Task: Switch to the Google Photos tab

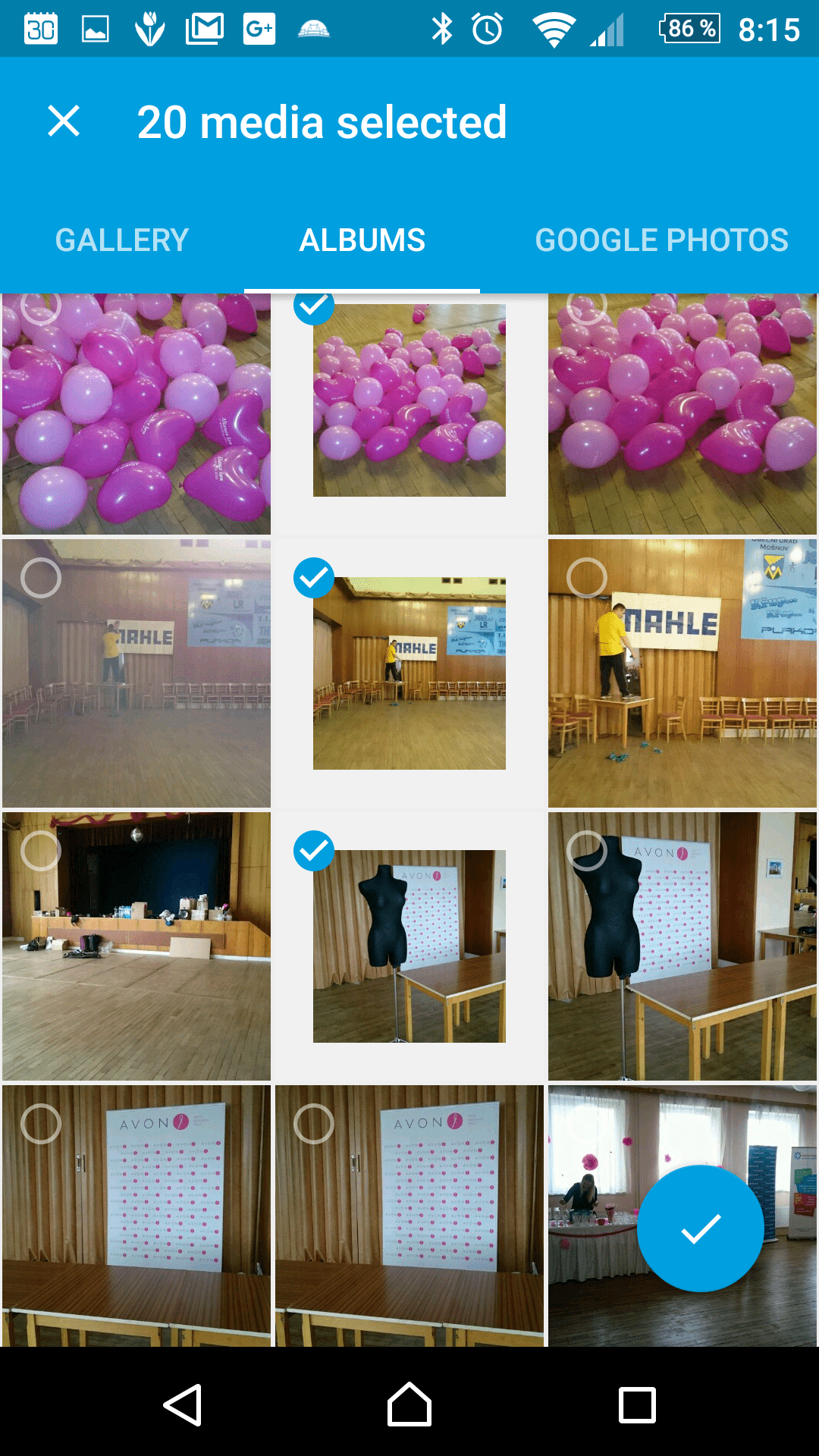Action: tap(661, 240)
